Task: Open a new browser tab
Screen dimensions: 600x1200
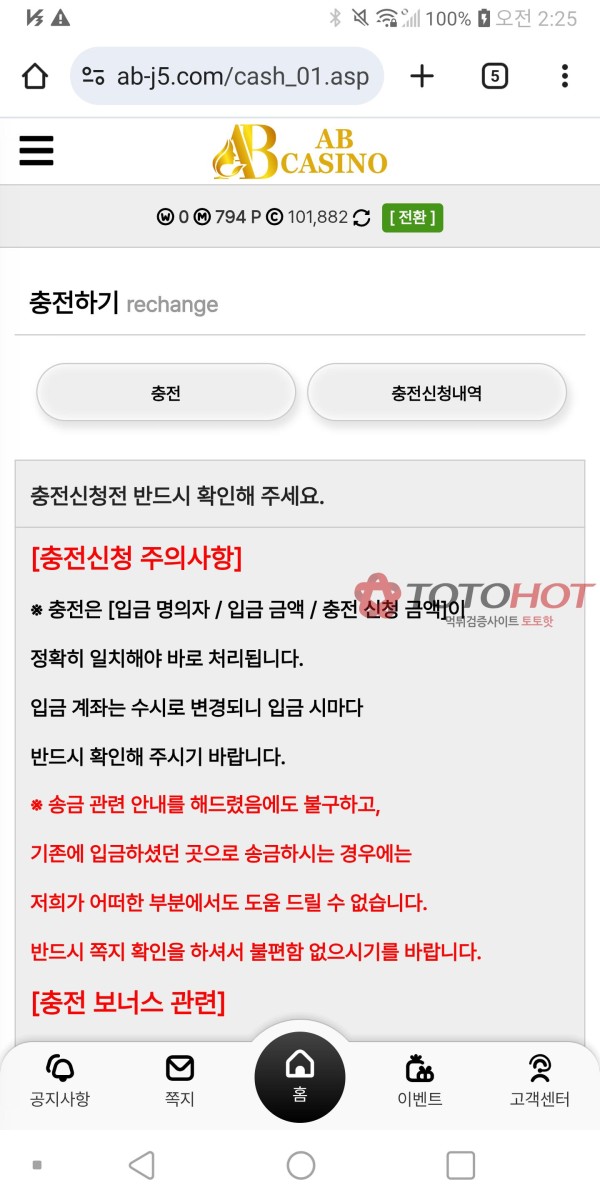Action: click(423, 76)
